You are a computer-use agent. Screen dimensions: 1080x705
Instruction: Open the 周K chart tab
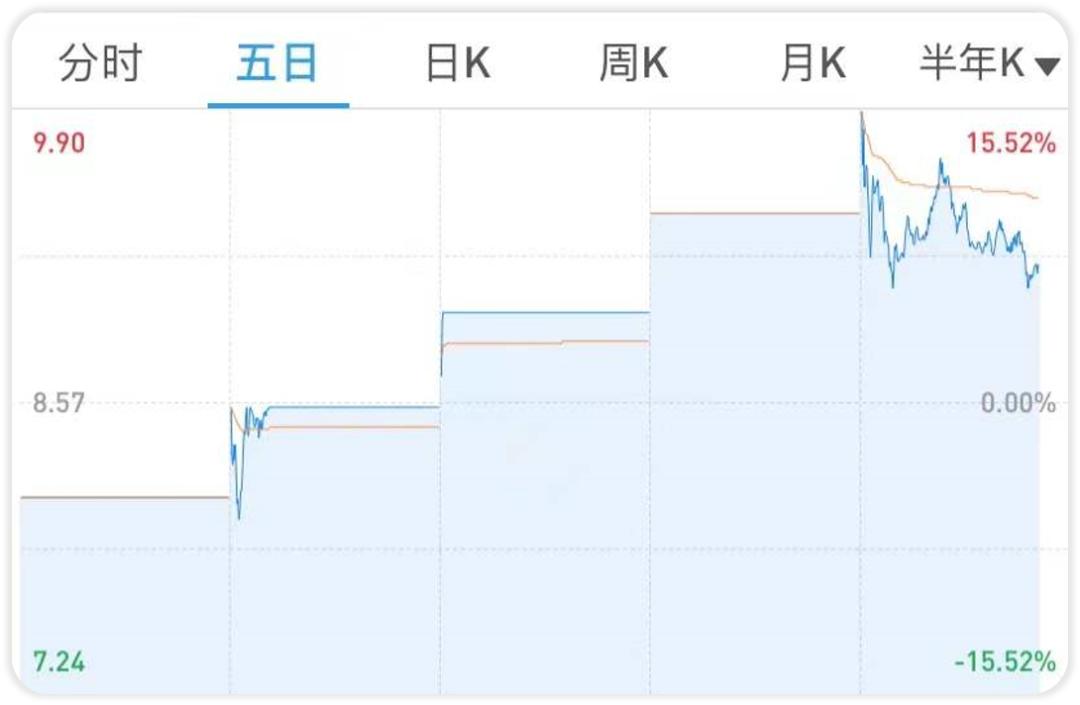point(633,65)
